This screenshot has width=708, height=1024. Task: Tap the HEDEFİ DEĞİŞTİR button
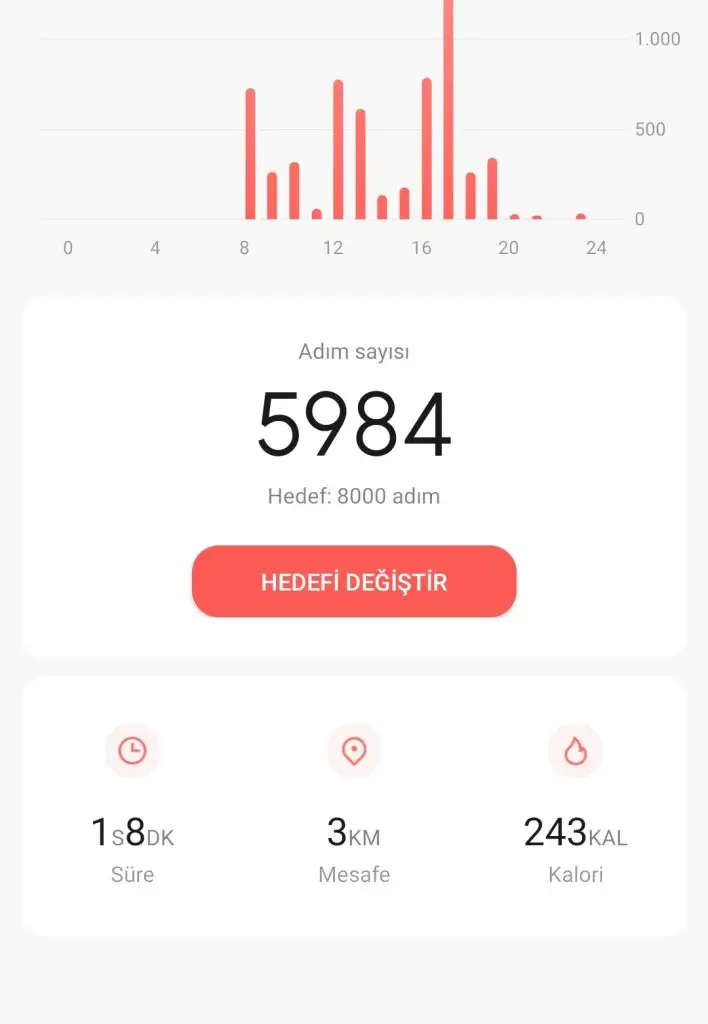(x=354, y=582)
